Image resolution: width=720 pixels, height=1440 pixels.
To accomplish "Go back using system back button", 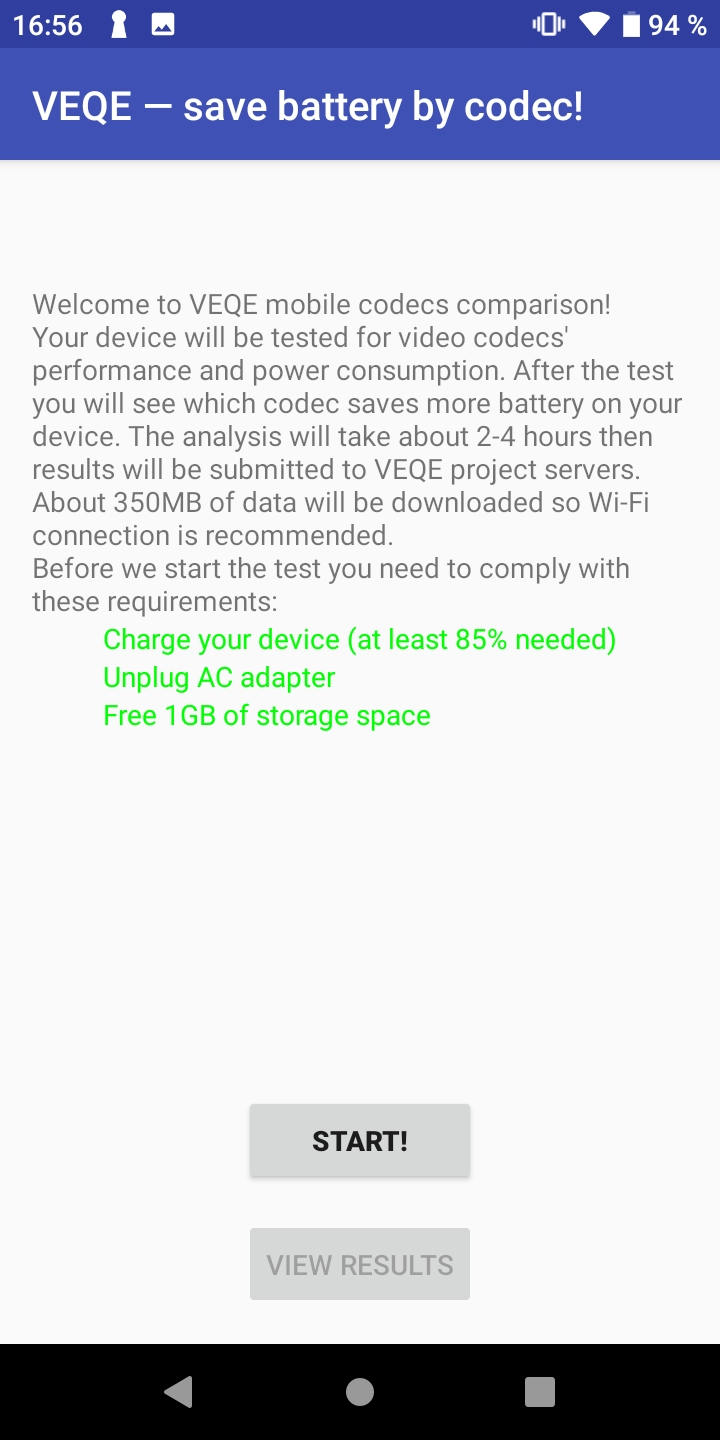I will [179, 1392].
